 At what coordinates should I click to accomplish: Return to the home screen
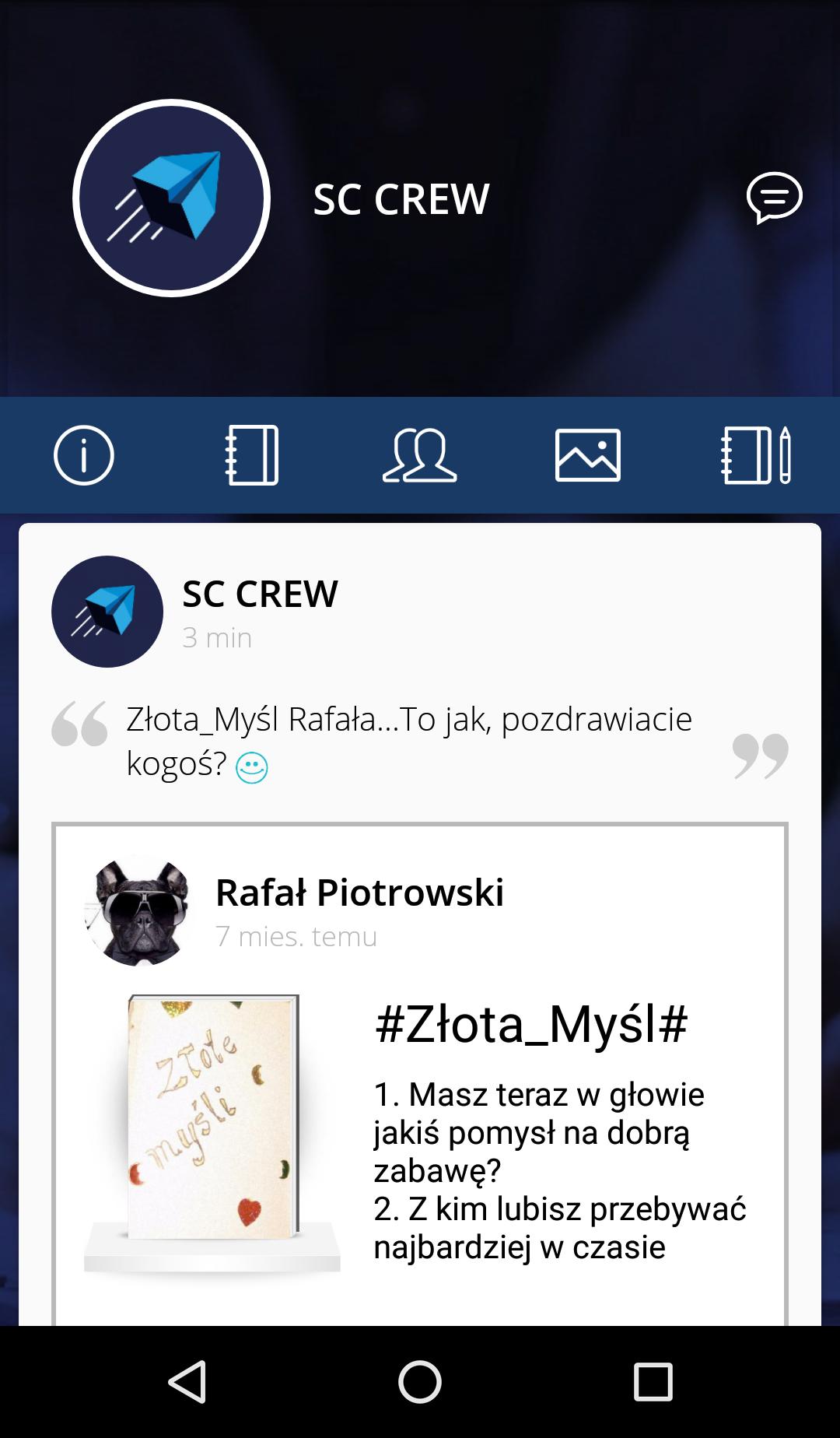[x=420, y=1382]
